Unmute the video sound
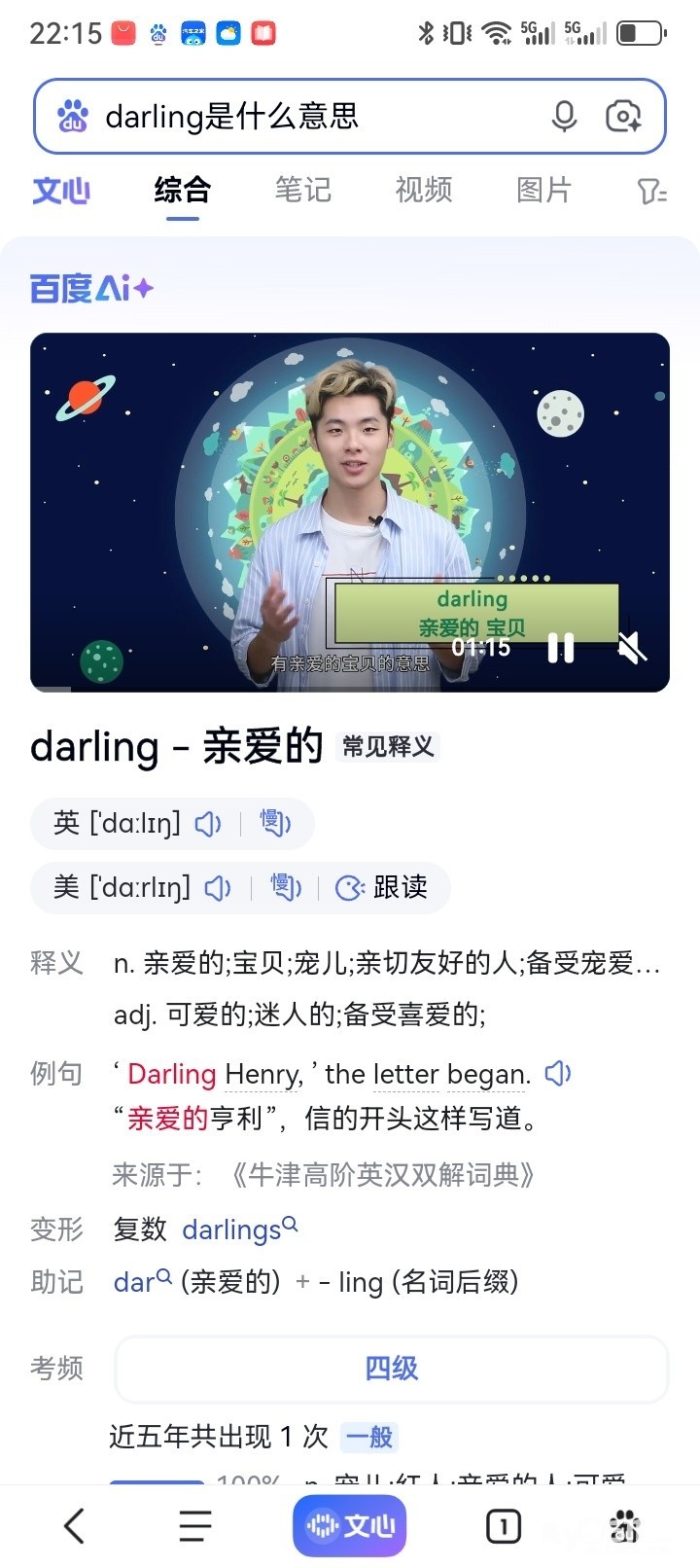 (632, 648)
